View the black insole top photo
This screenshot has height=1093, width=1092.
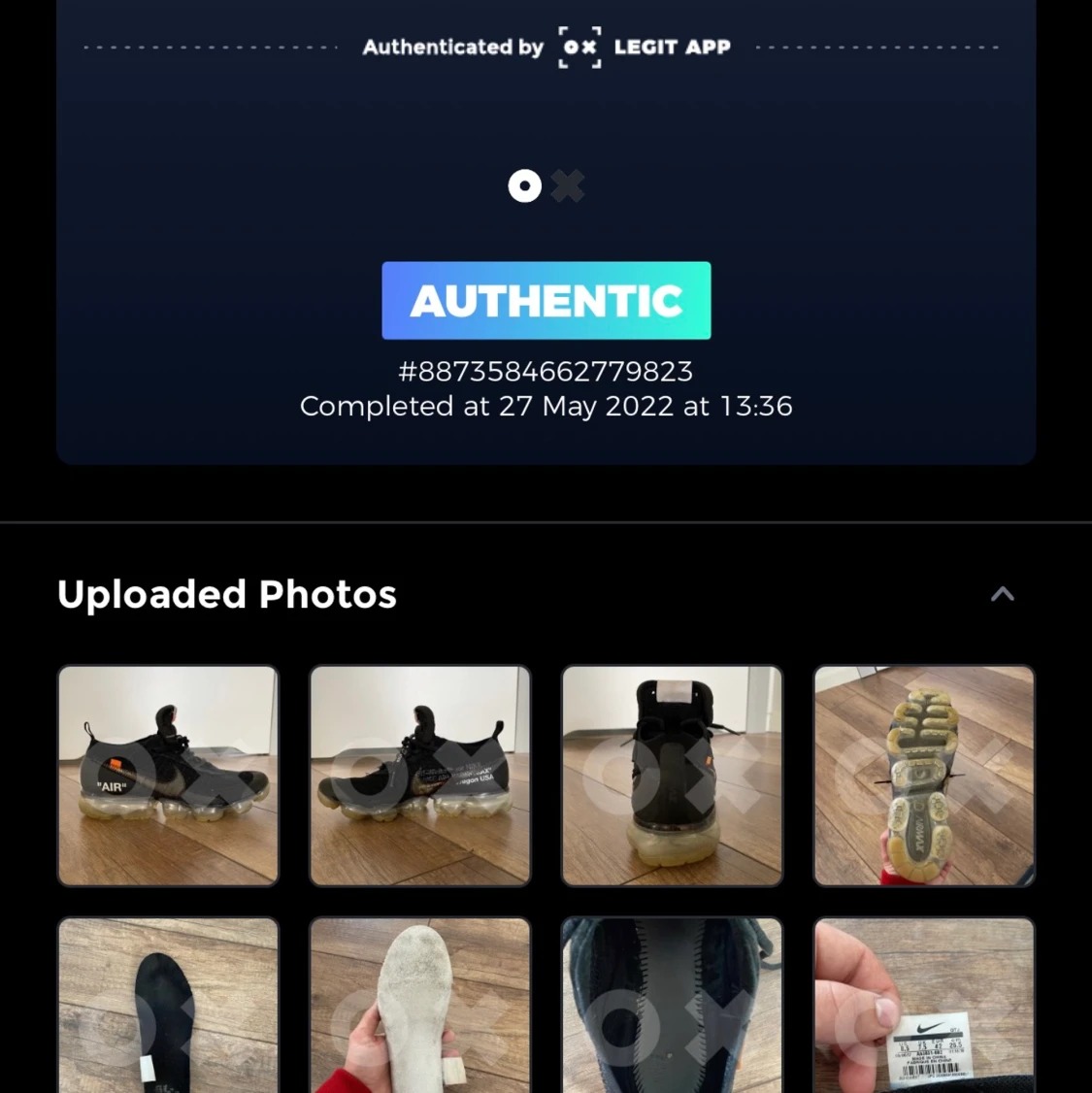pos(168,1006)
